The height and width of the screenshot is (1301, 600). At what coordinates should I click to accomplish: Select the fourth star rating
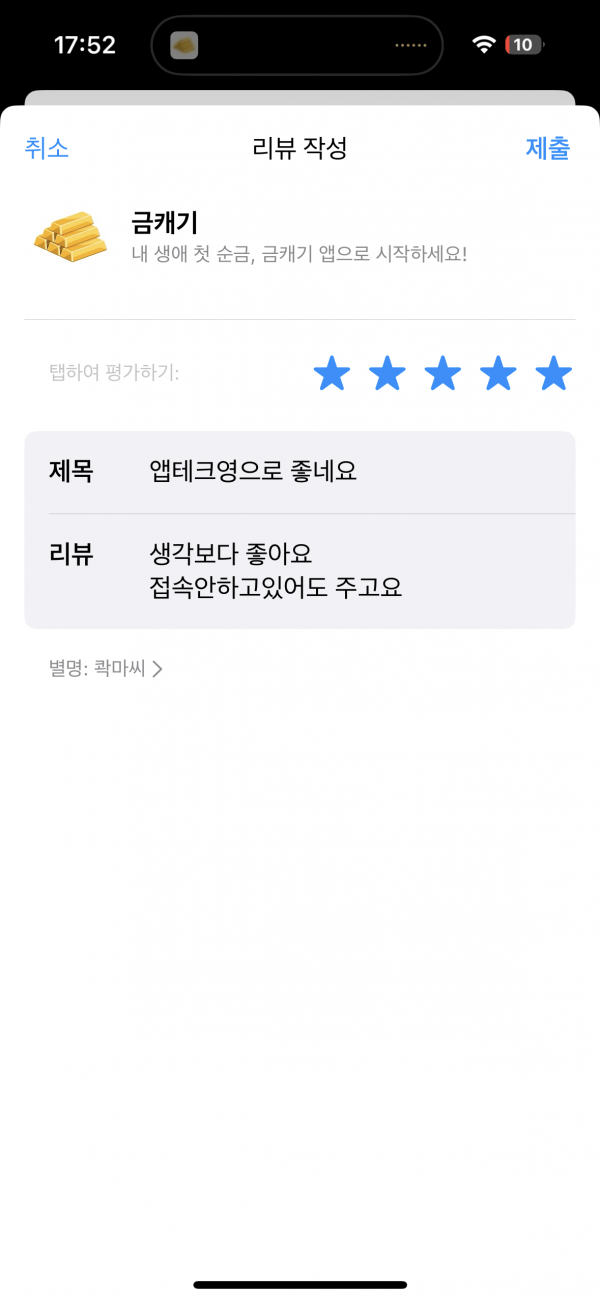click(x=498, y=374)
